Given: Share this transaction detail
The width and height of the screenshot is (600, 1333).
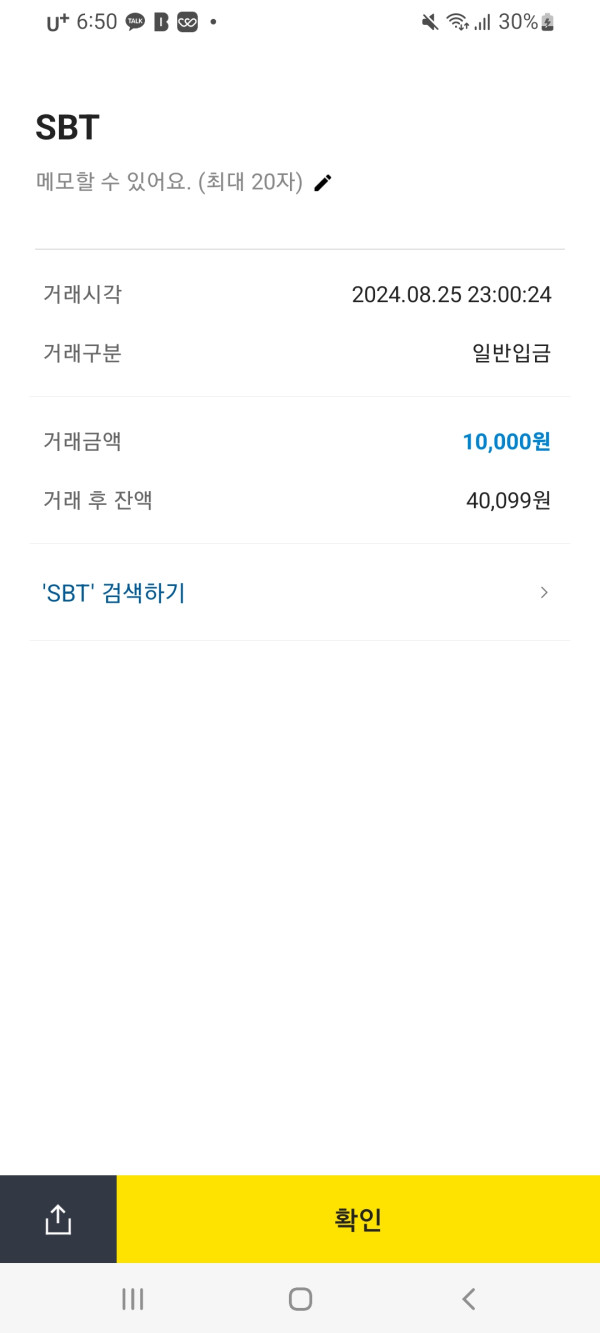Looking at the screenshot, I should (58, 1219).
